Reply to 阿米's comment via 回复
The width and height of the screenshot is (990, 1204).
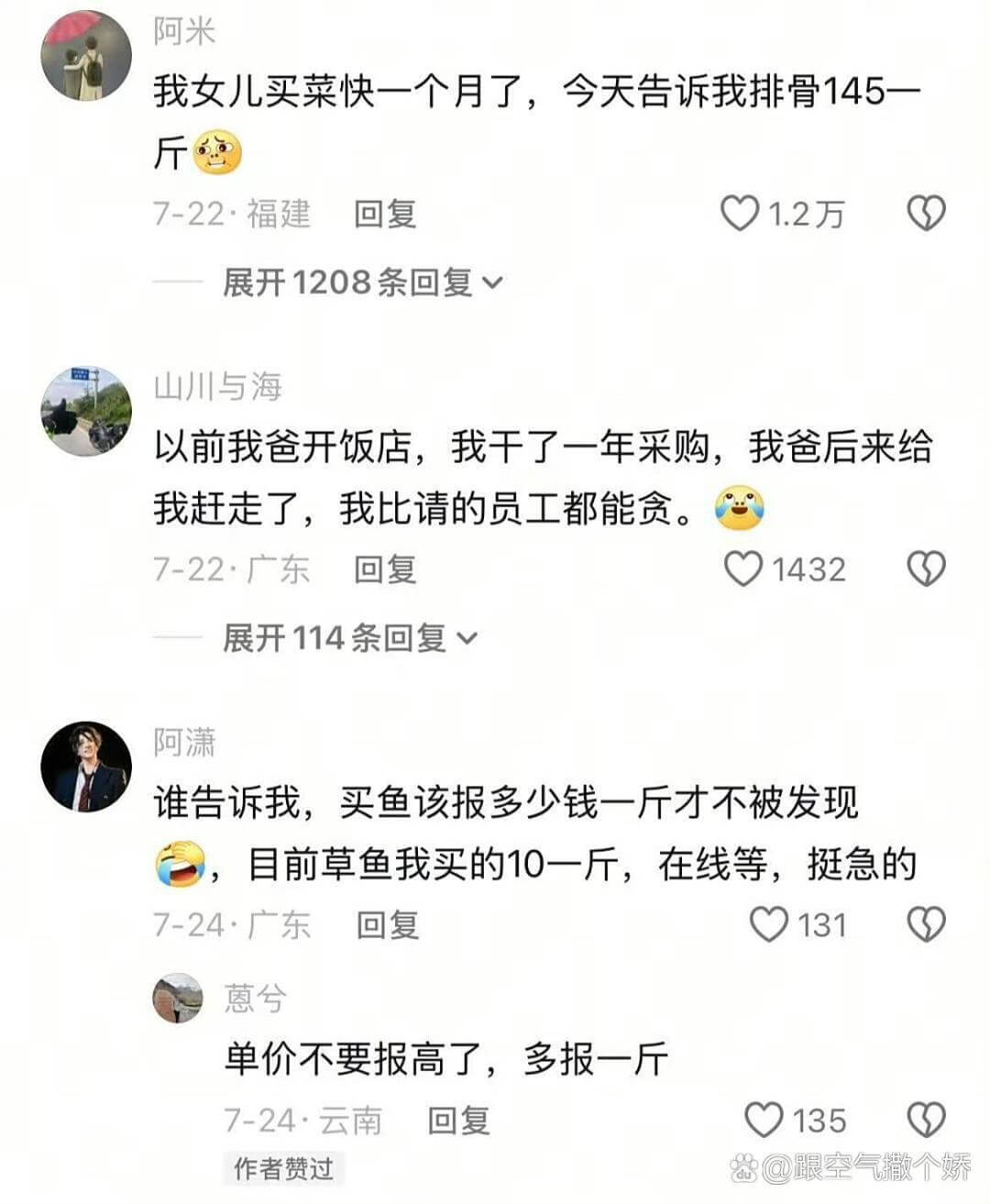point(384,213)
